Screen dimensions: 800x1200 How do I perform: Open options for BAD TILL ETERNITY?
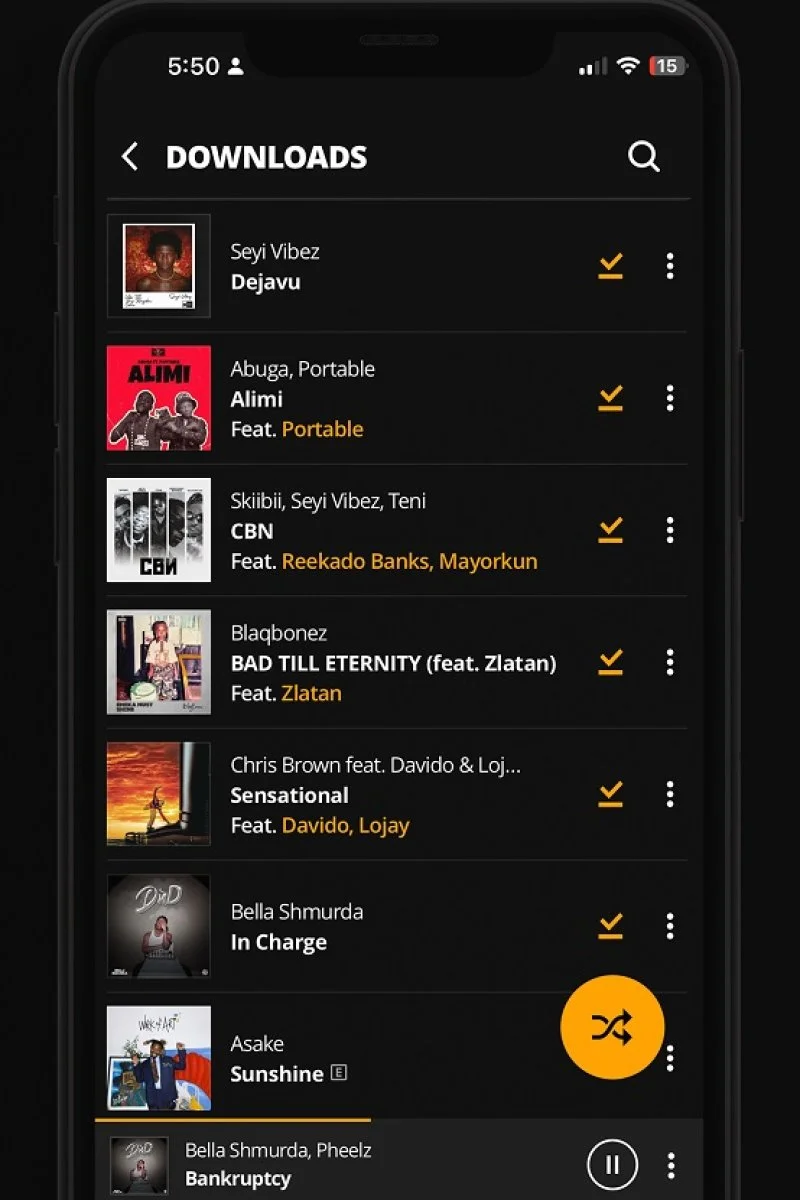[670, 662]
